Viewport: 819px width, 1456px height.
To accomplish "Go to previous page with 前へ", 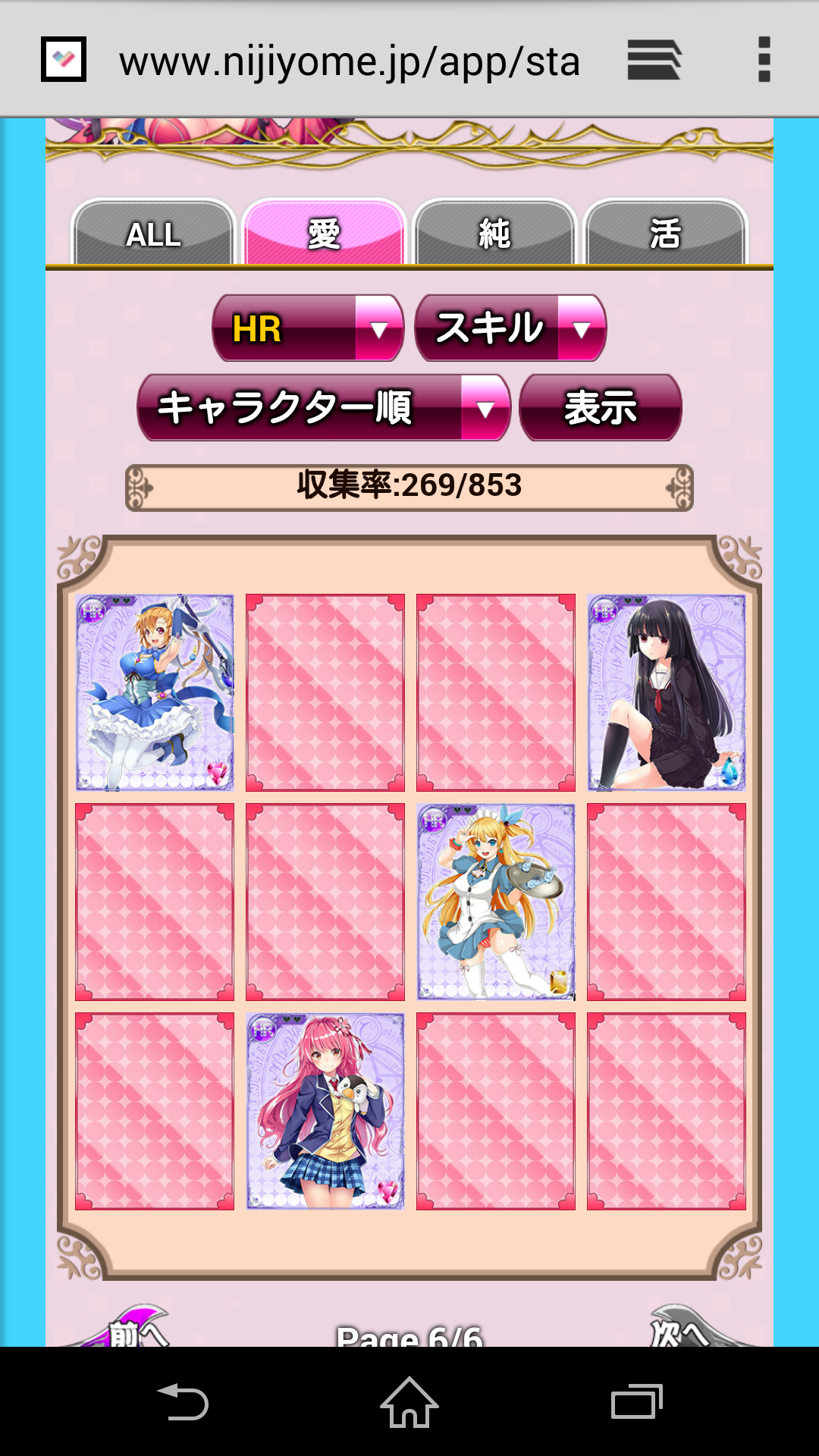I will pos(130,1330).
